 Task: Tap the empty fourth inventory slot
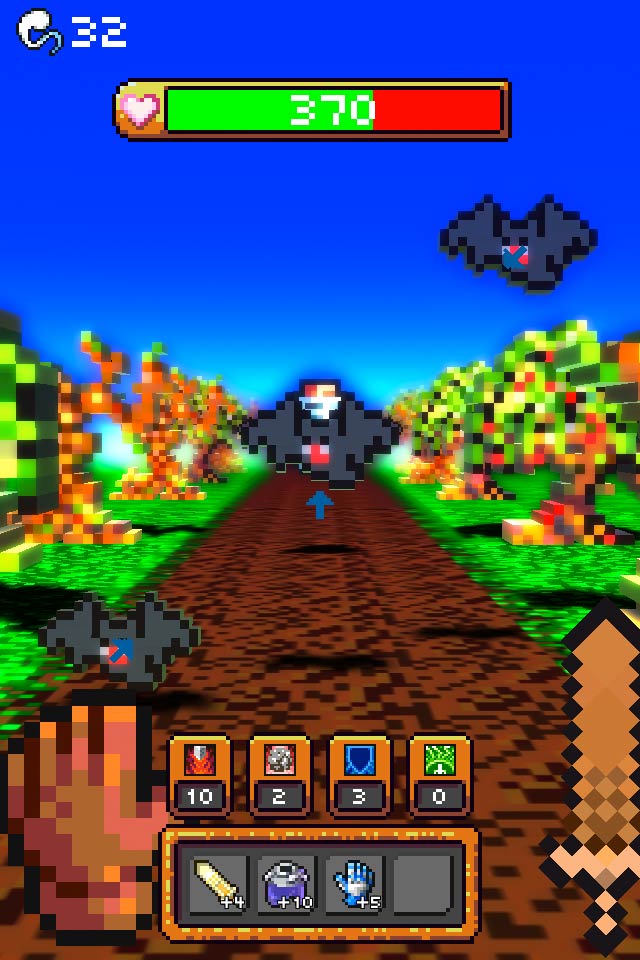tap(421, 884)
